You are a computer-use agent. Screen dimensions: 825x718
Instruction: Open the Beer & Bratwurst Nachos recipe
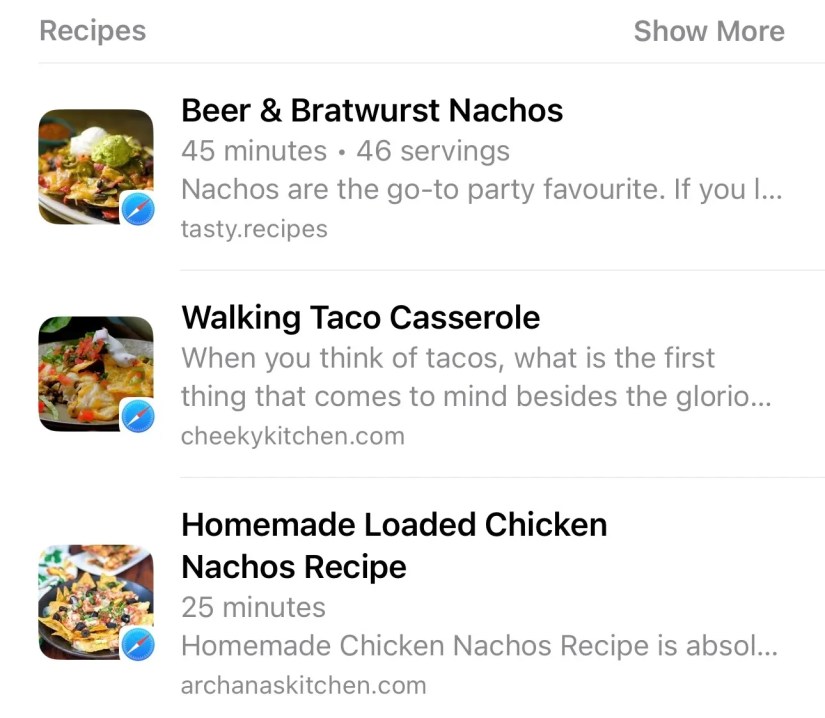372,110
